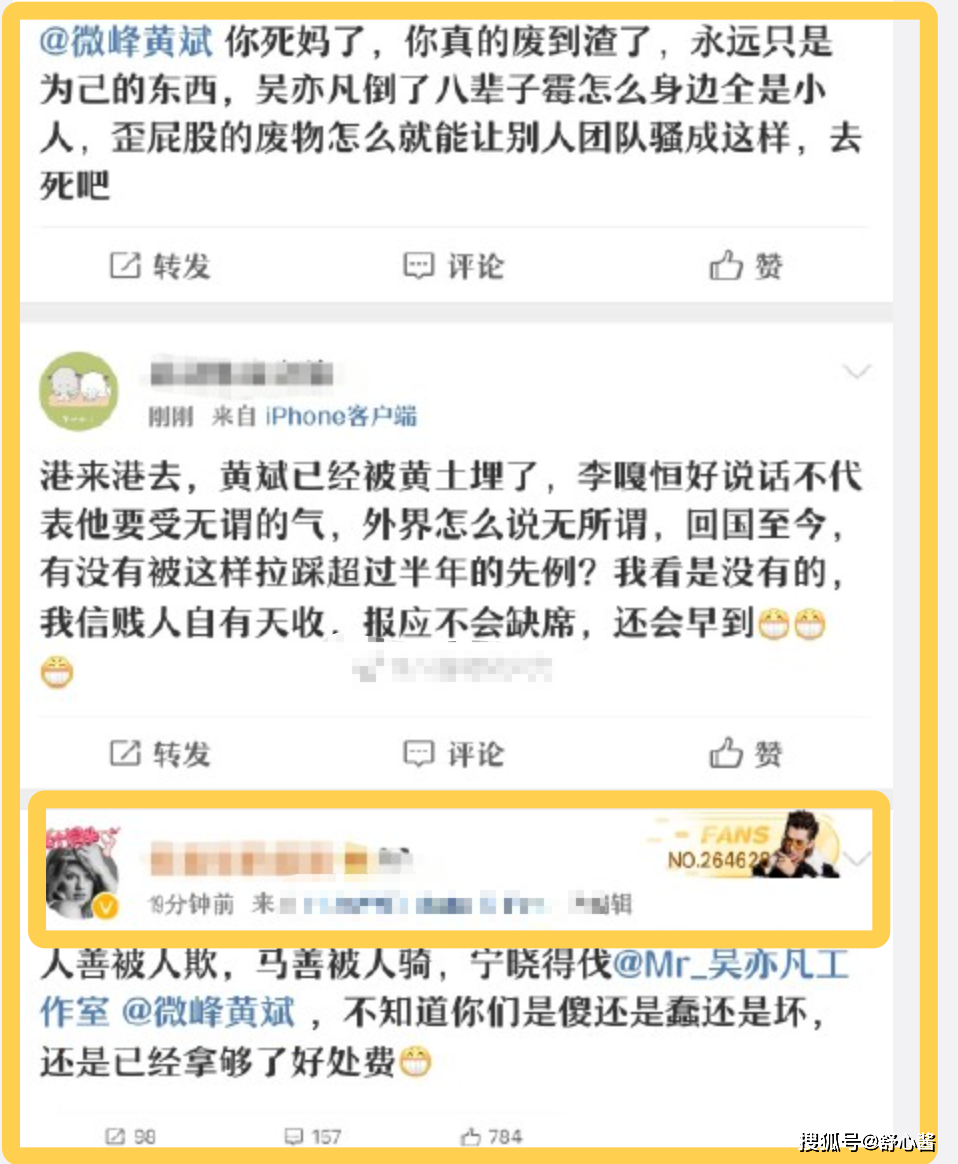
Task: Expand options chevron on the 港来港去 post
Action: (x=856, y=371)
